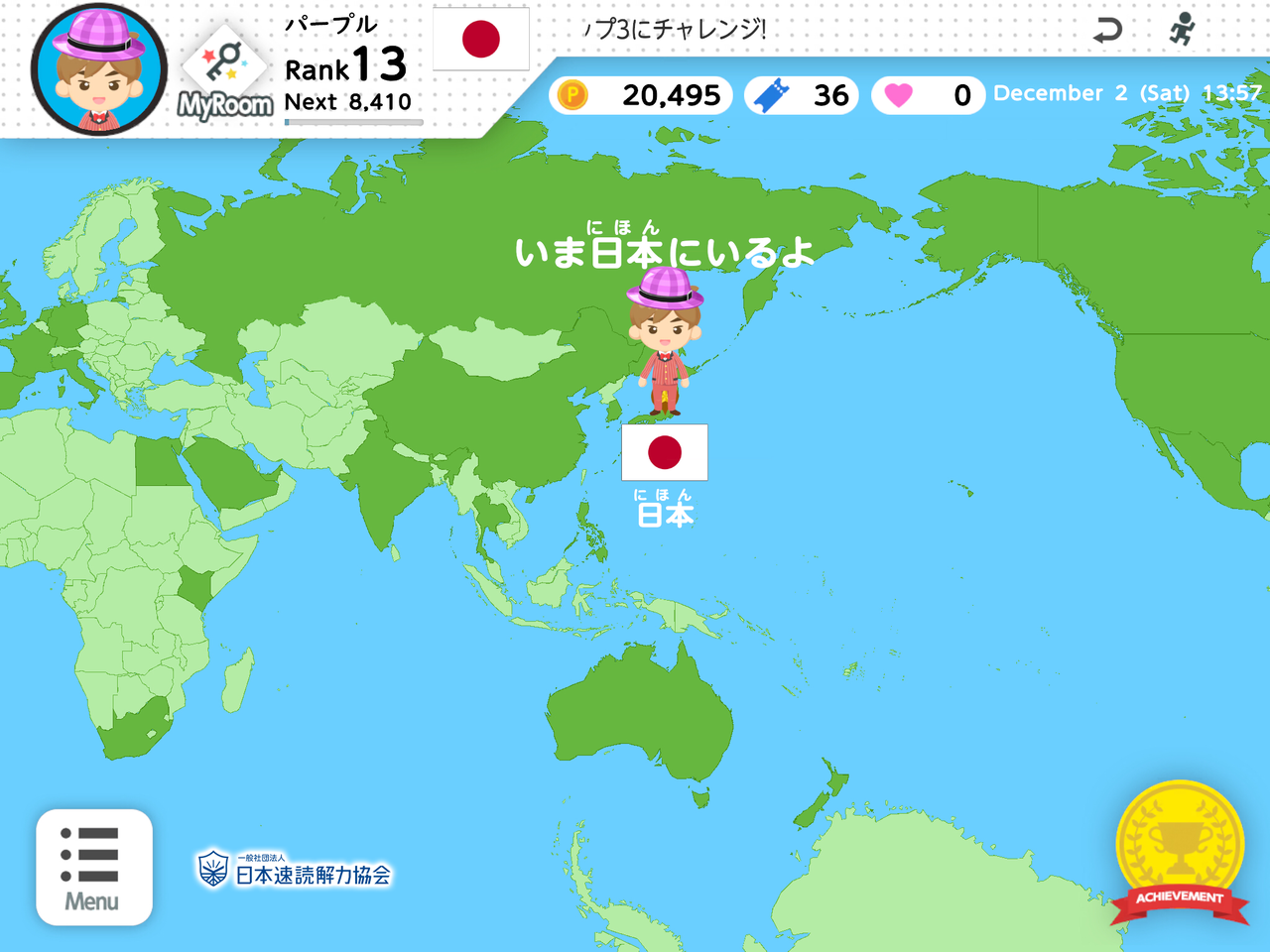1270x952 pixels.
Task: Open the ticket counter showing 36
Action: (x=801, y=95)
